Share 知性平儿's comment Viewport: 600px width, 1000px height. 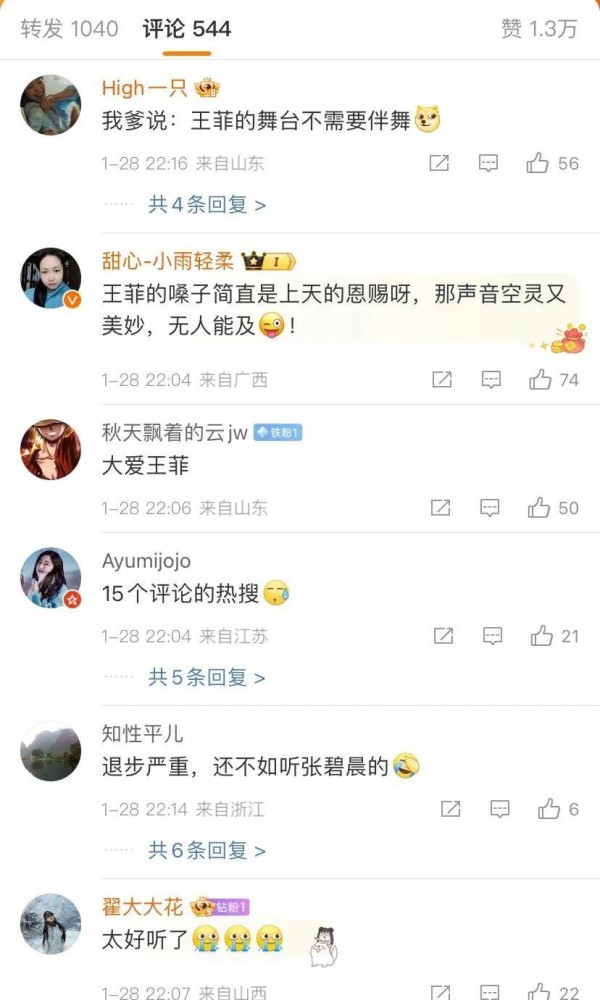coord(450,809)
